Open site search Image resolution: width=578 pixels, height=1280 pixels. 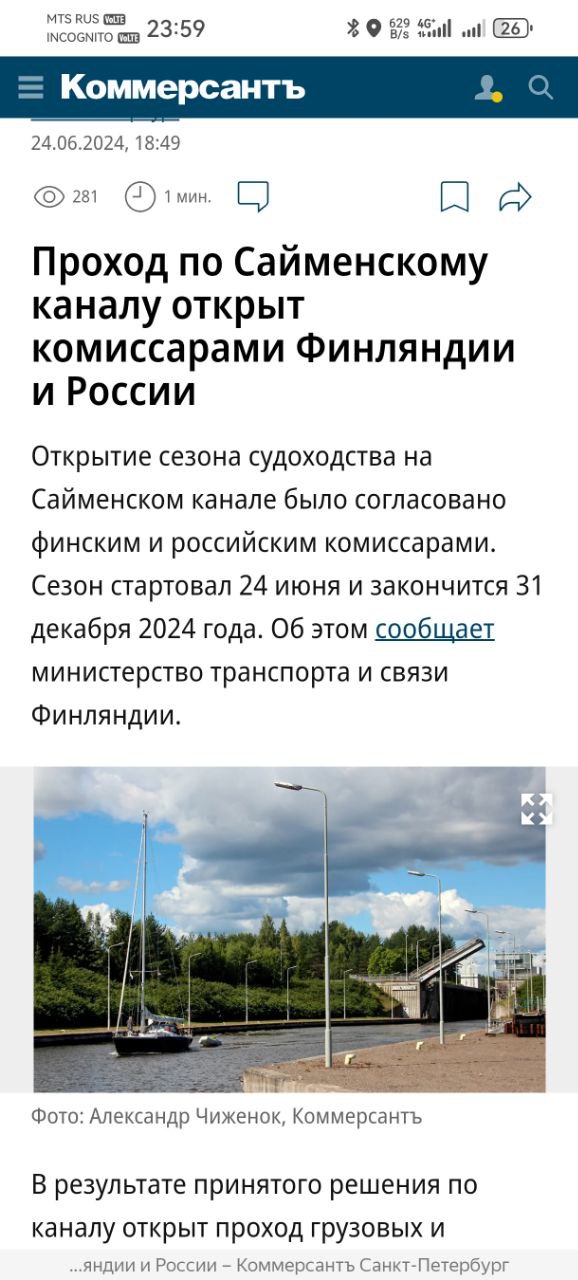(541, 88)
